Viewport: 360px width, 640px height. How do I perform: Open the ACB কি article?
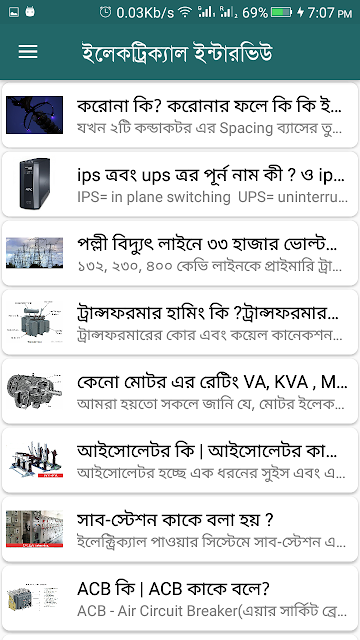[180, 598]
